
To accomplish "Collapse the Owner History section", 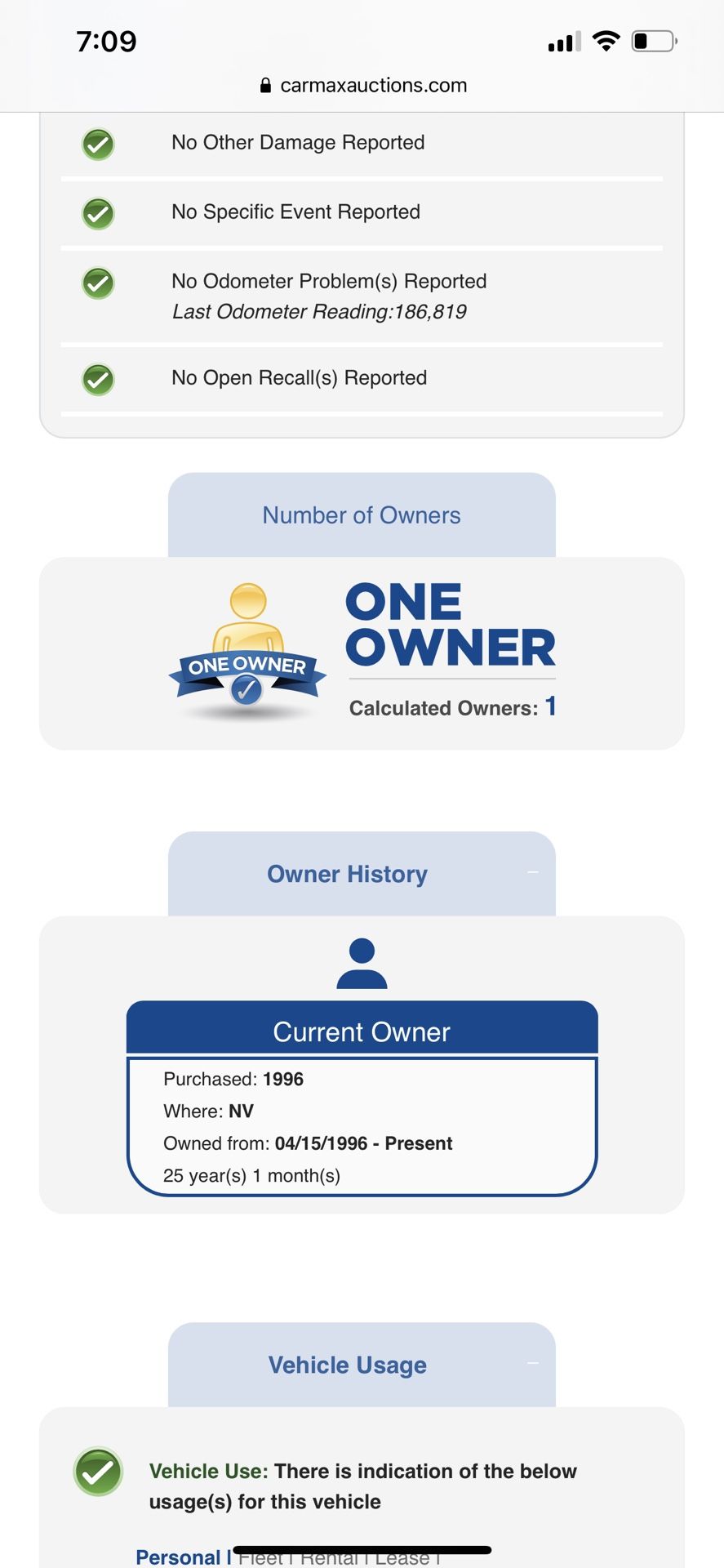I will point(532,873).
